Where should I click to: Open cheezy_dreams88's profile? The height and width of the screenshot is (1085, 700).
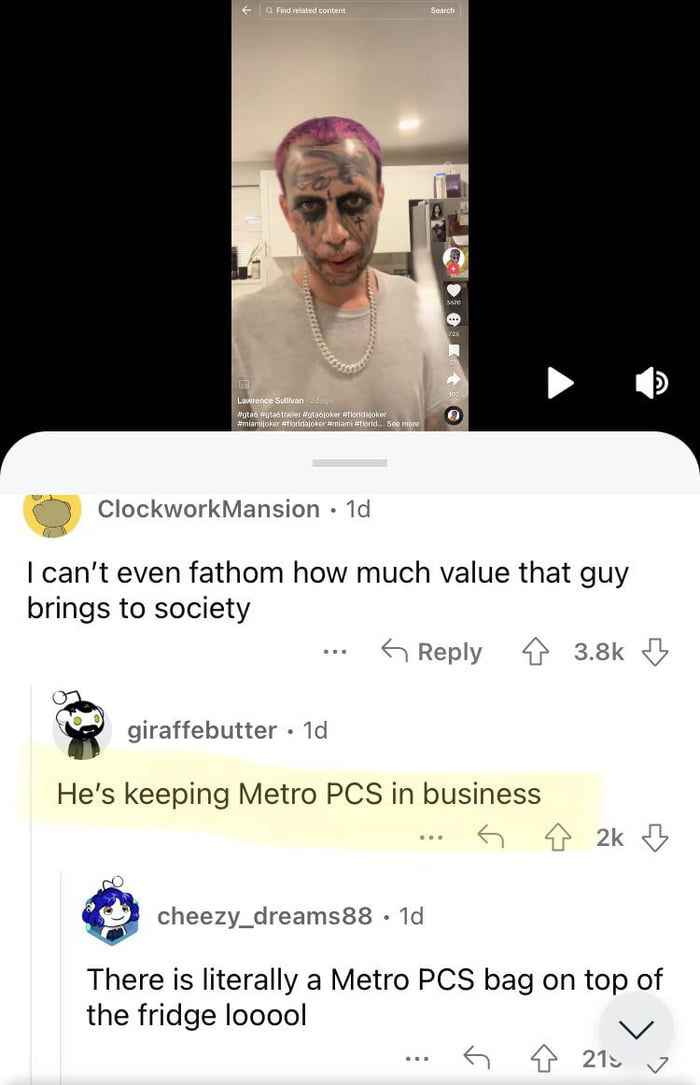[x=264, y=915]
